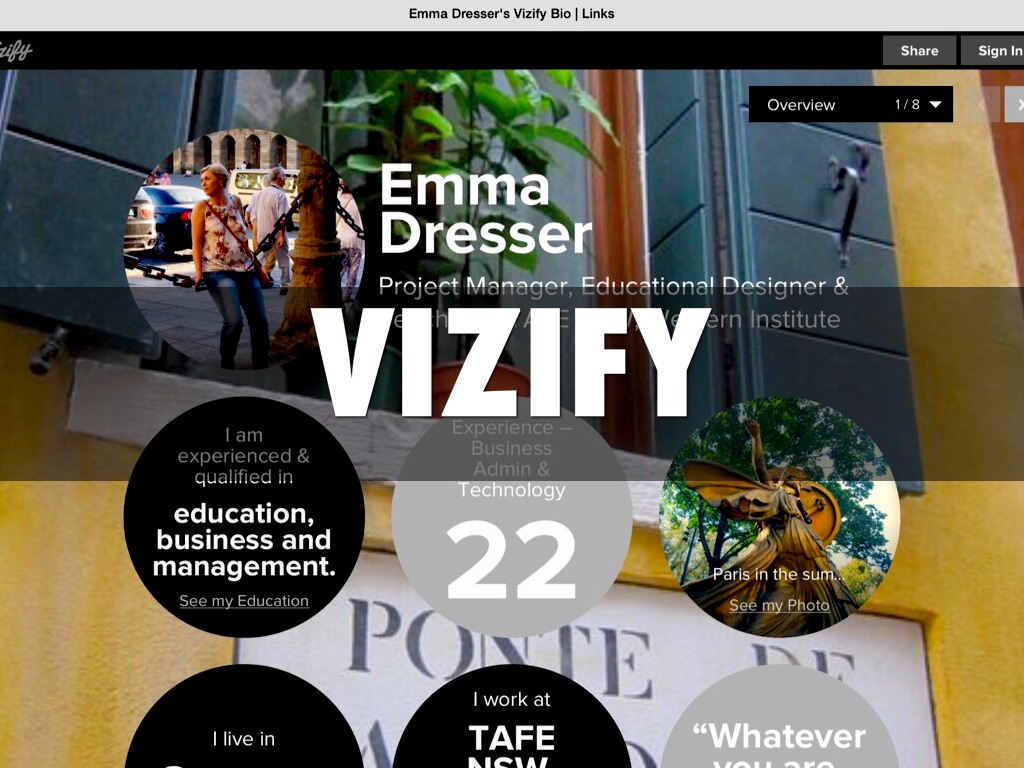Tap the Share button
The image size is (1024, 768).
[919, 51]
